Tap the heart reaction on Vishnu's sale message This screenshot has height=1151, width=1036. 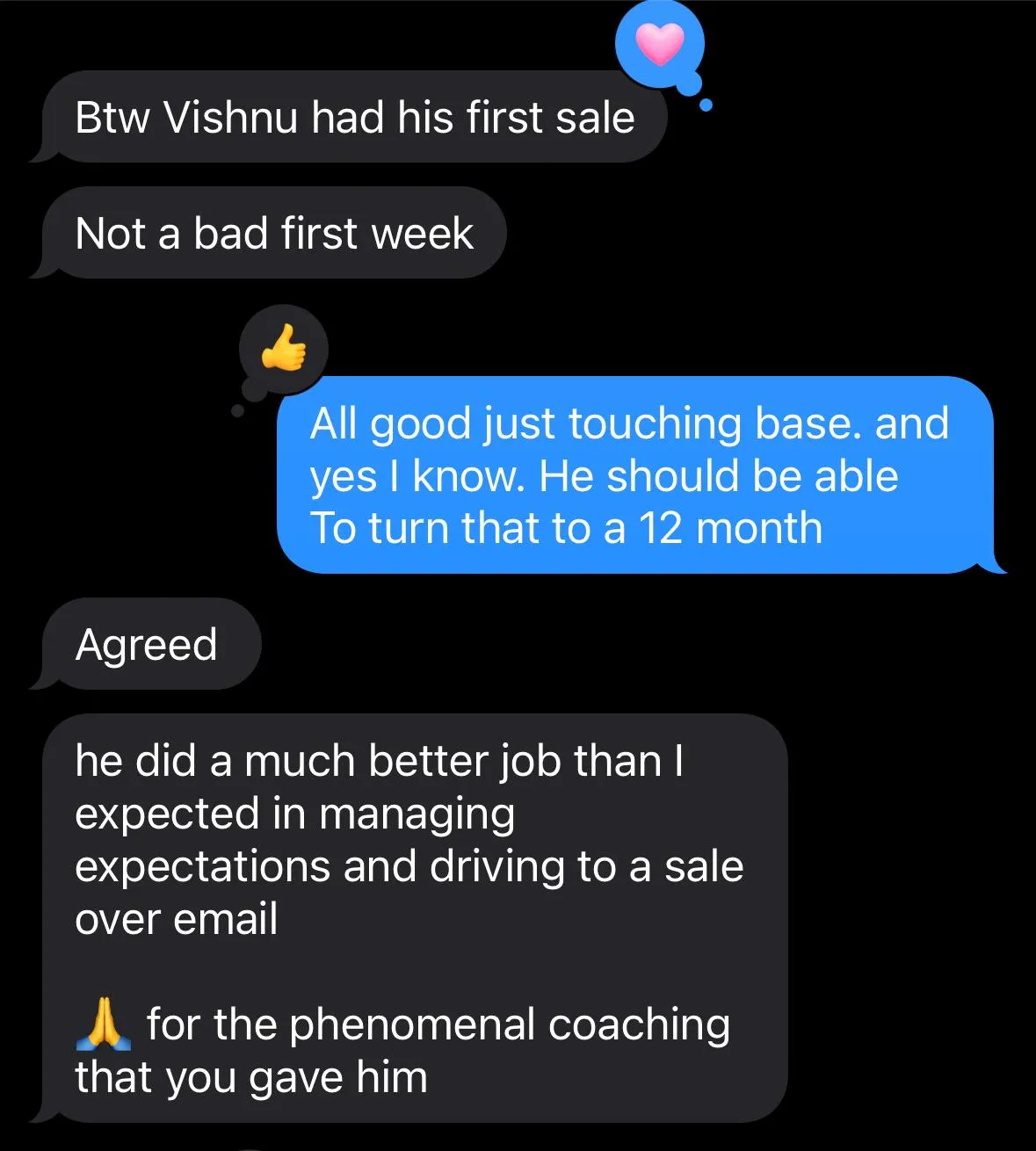pyautogui.click(x=659, y=45)
